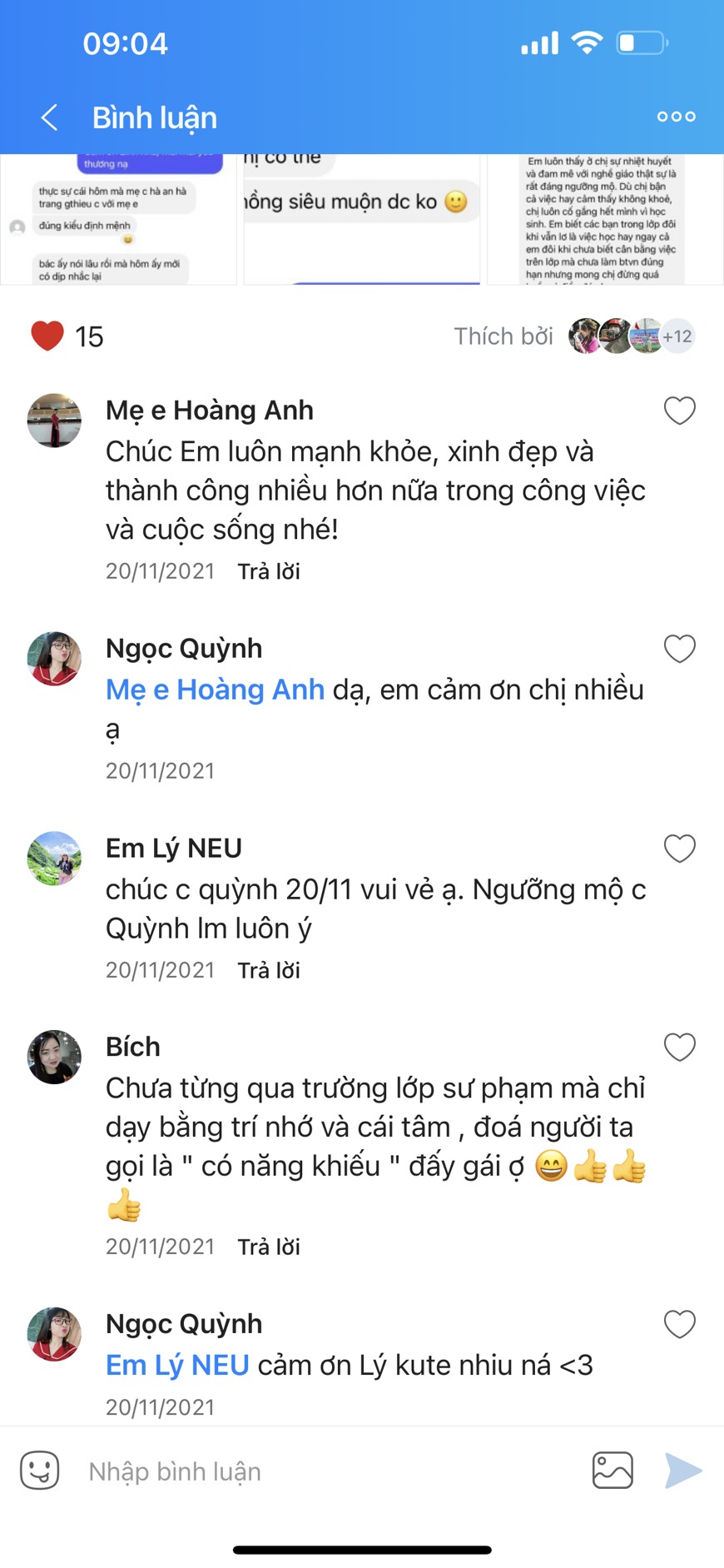The height and width of the screenshot is (1568, 724).
Task: Like Ngọc Quỳnh's reply to Mẹ e Hoàng Anh
Action: (x=679, y=649)
